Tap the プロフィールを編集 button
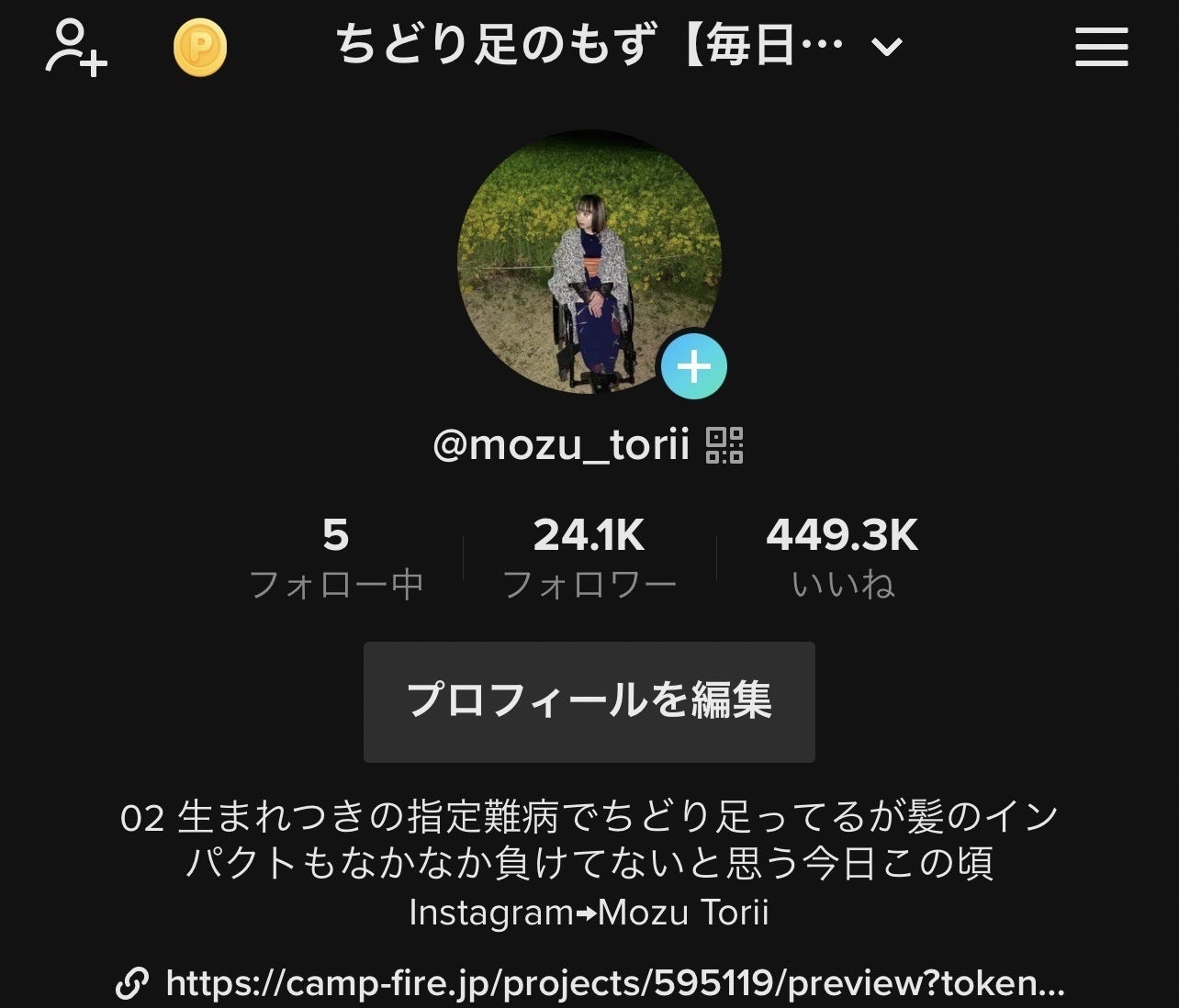 click(589, 701)
